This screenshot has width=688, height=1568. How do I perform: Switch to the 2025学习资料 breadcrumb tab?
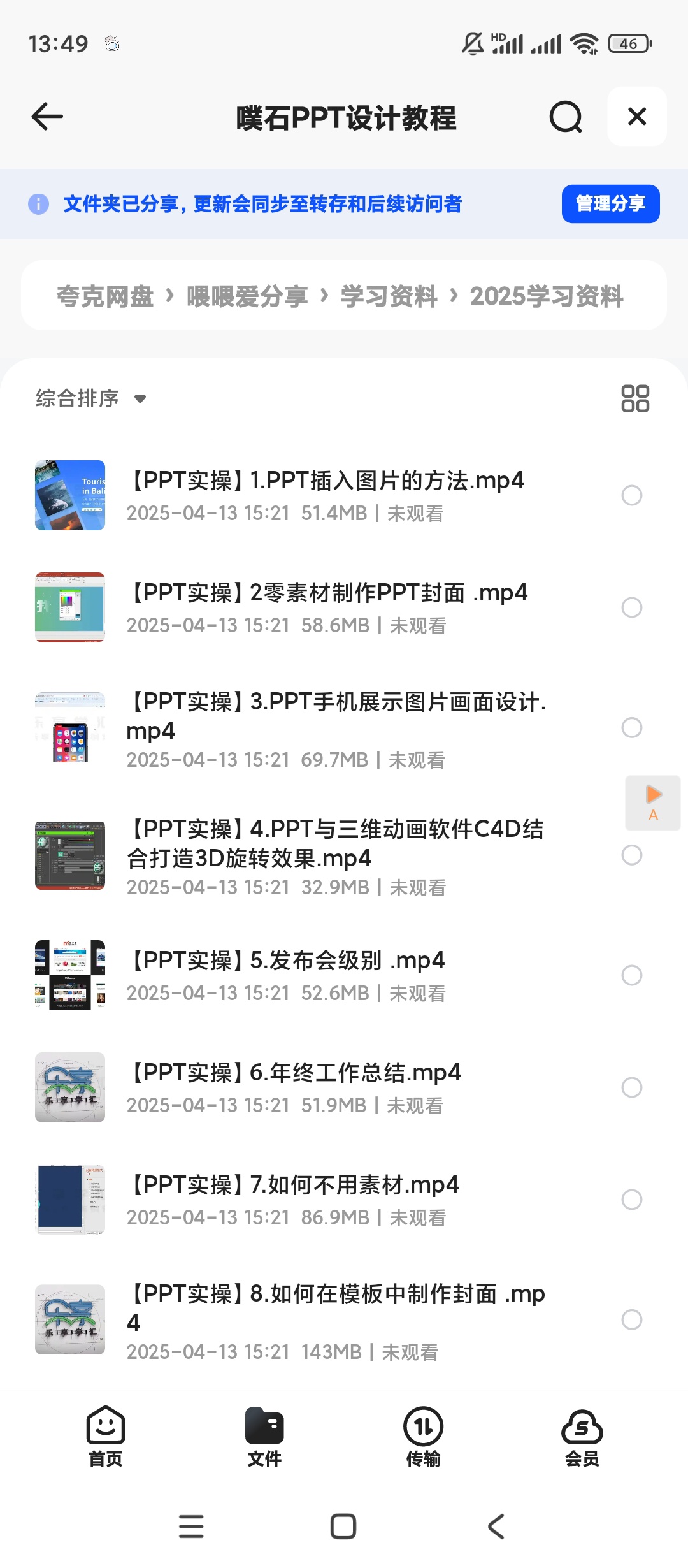pos(547,295)
